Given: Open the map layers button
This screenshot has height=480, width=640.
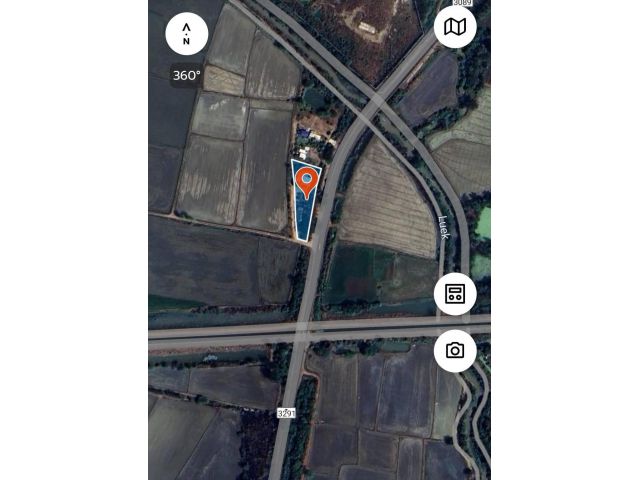Looking at the screenshot, I should coord(455,27).
